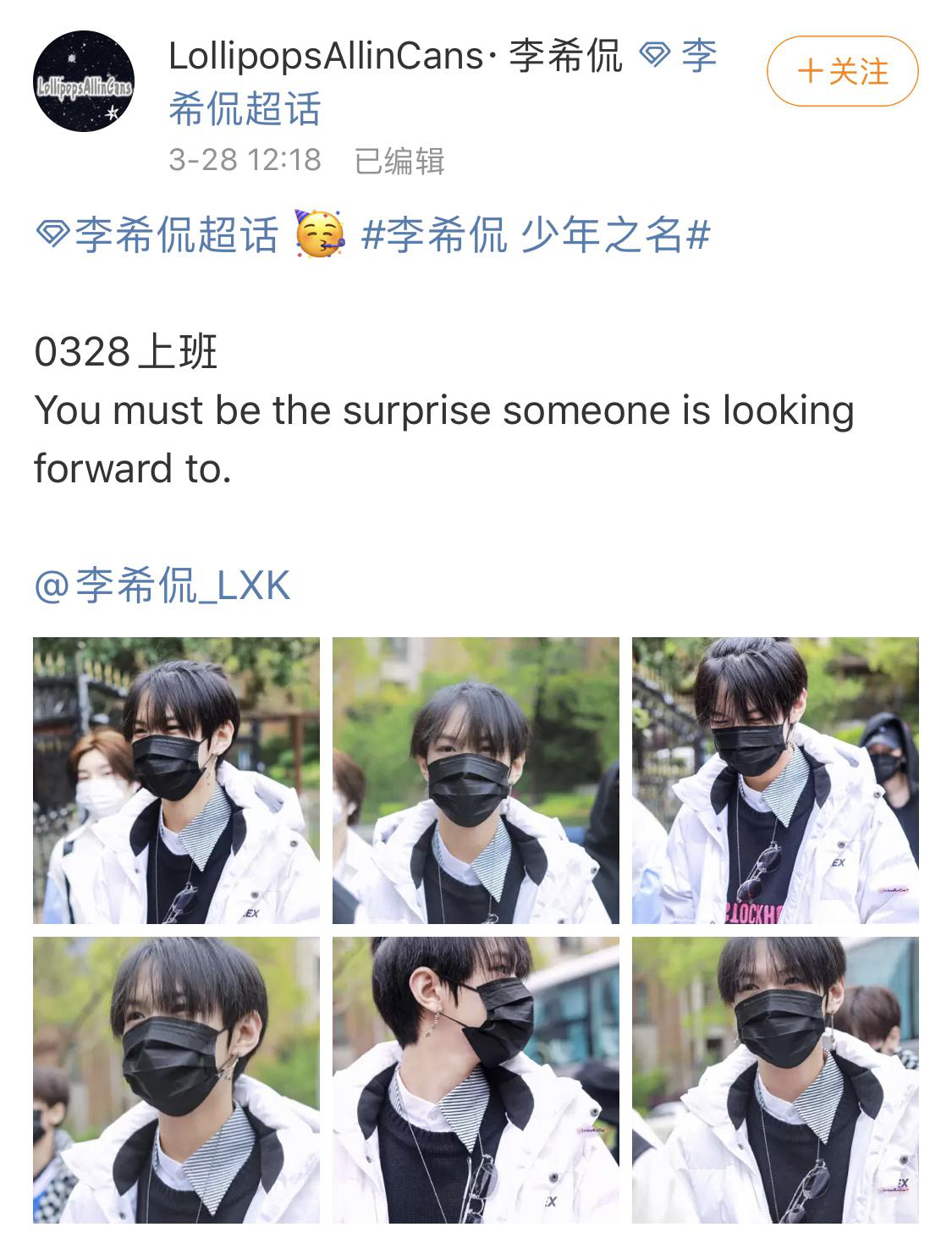Image resolution: width=952 pixels, height=1238 pixels.
Task: Open the last photo in the bottom row
Action: point(775,1080)
